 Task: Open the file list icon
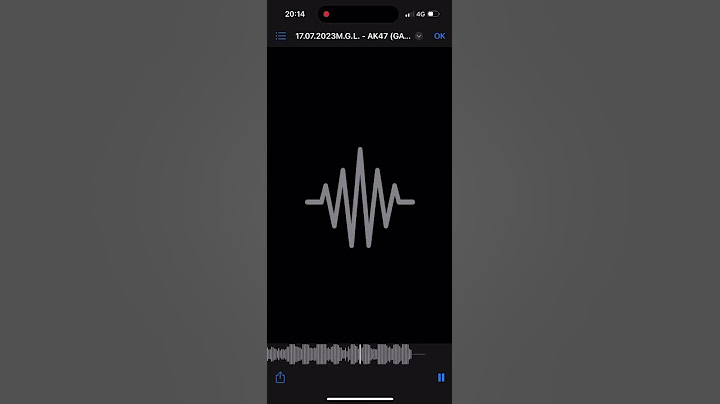(x=281, y=35)
